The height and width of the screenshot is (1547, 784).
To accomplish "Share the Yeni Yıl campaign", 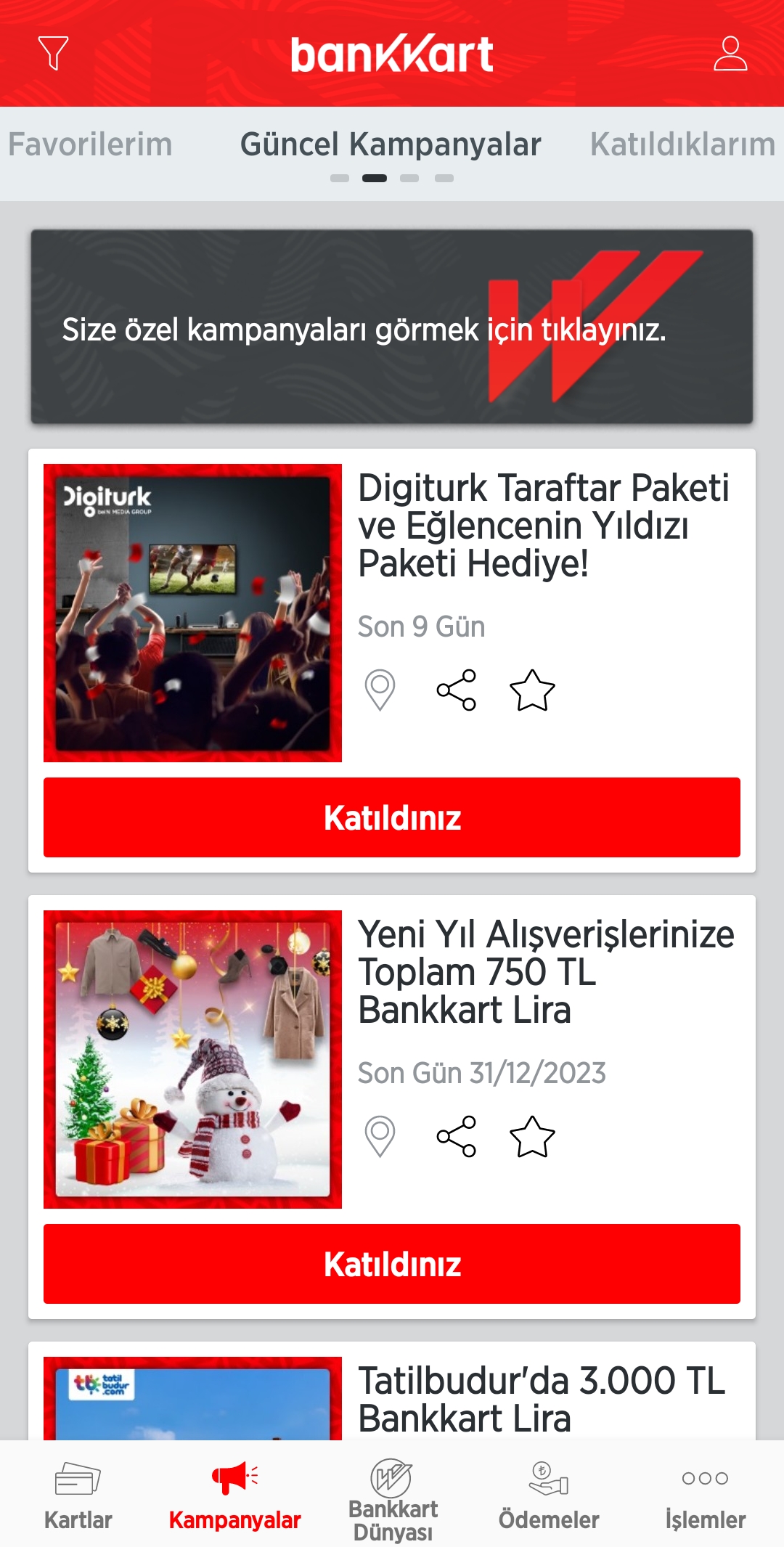I will coord(457,1136).
